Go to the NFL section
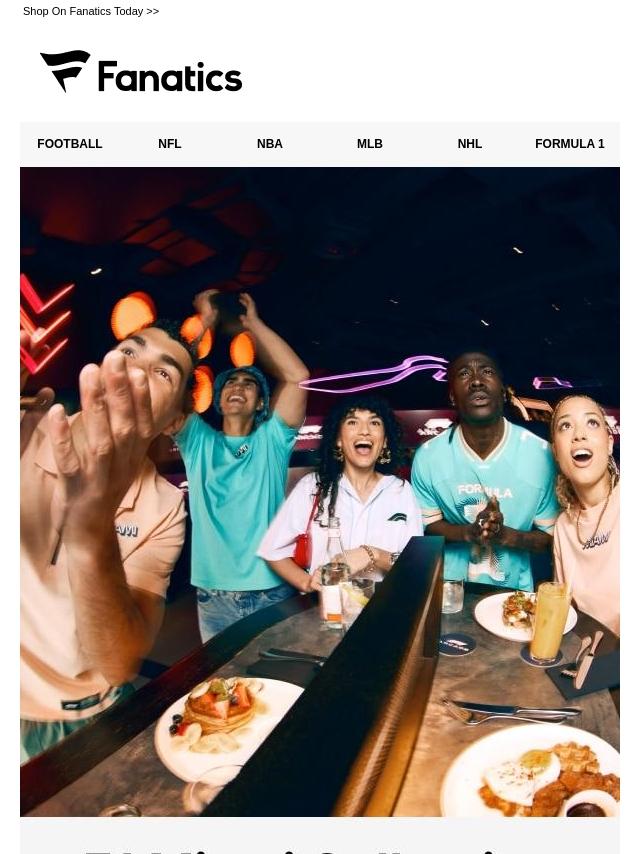The width and height of the screenshot is (640, 854). coord(170,144)
